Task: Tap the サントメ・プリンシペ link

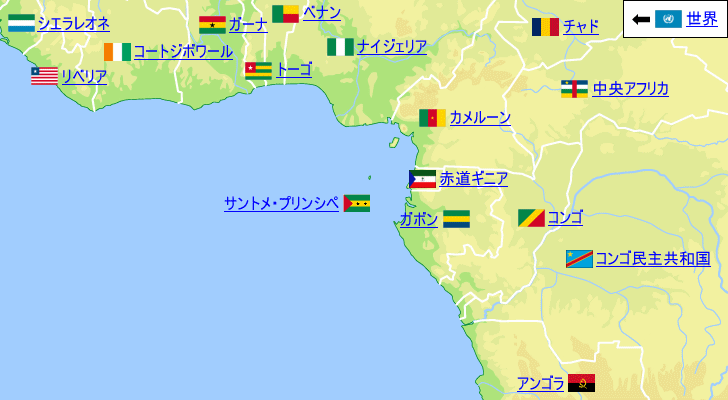Action: click(281, 204)
